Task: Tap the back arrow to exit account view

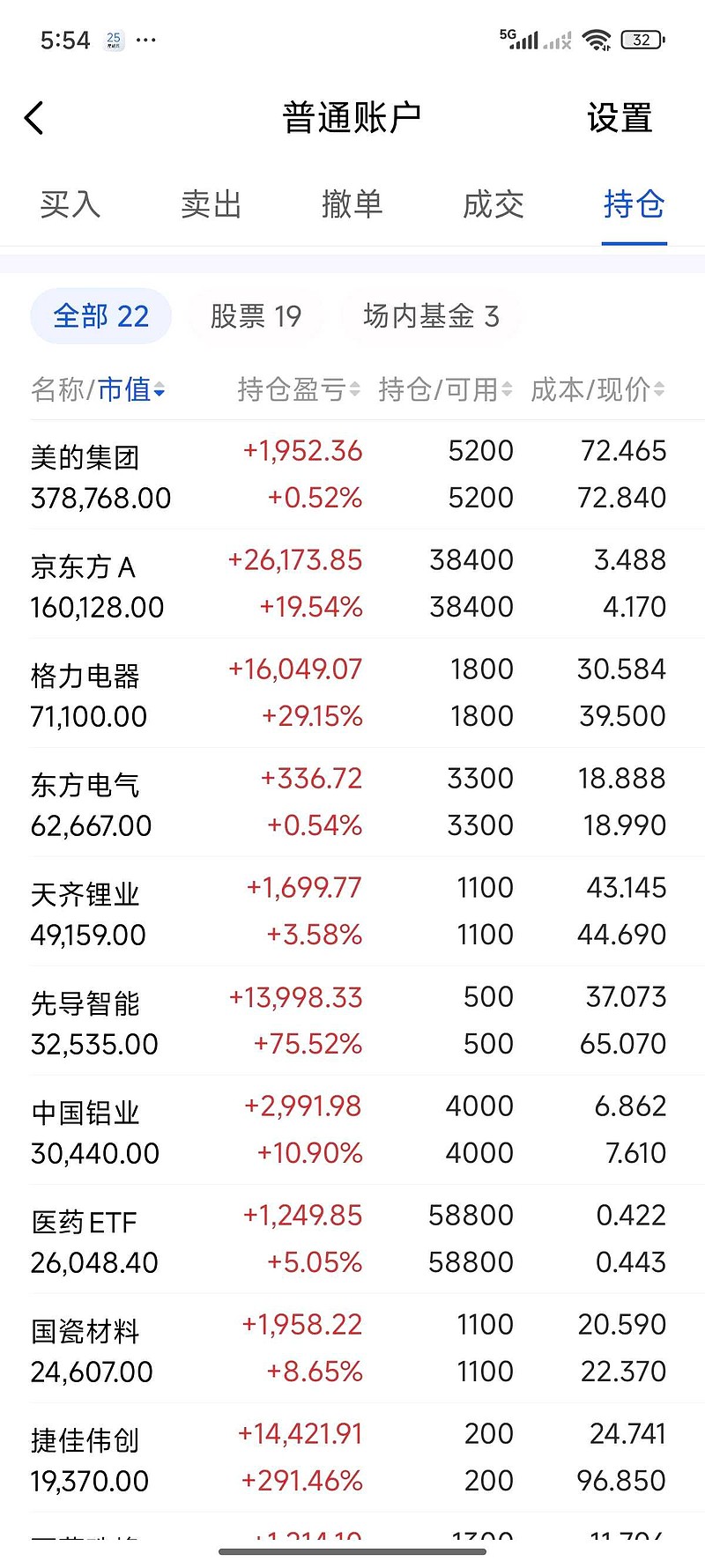Action: click(x=35, y=116)
